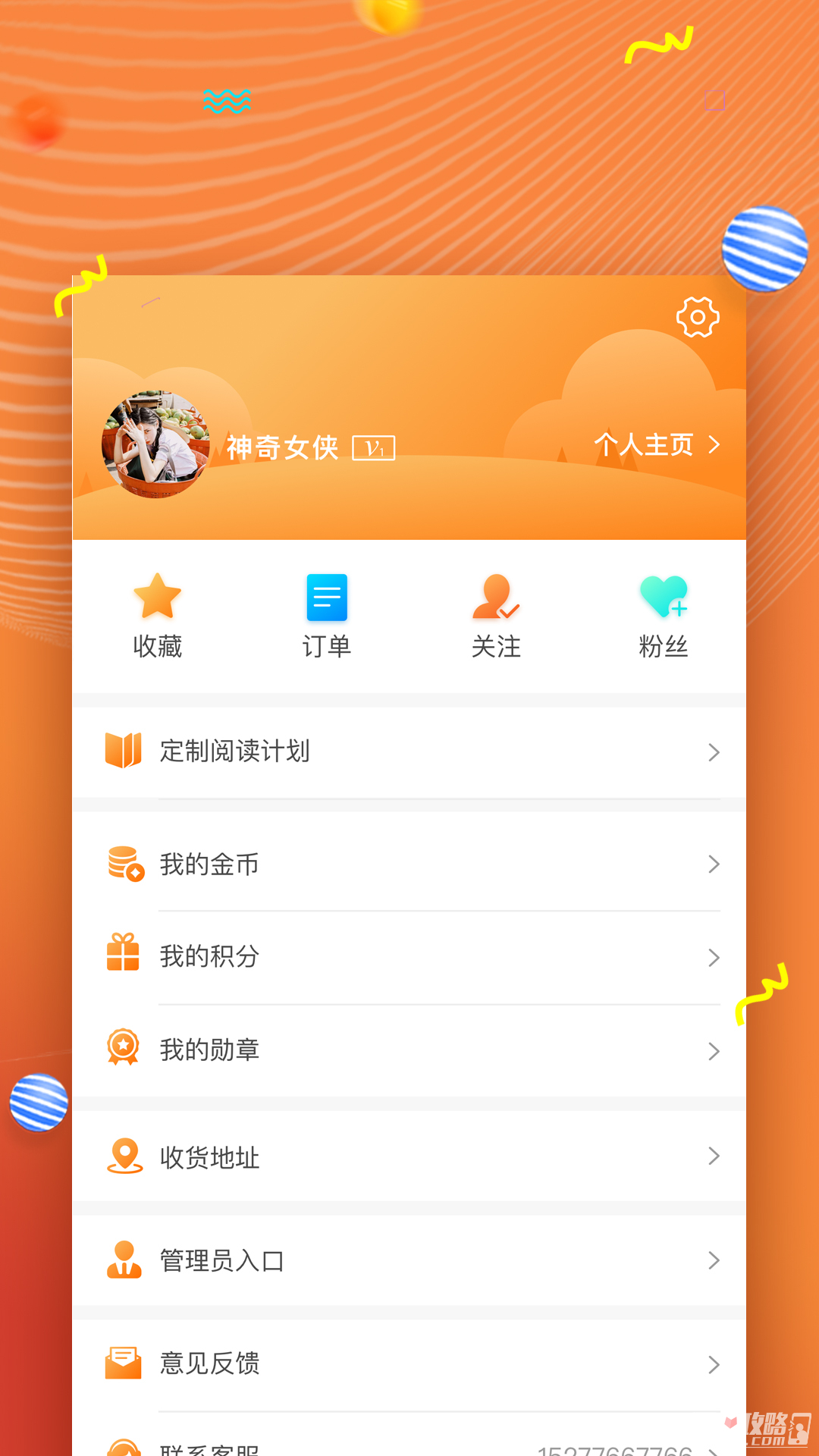This screenshot has height=1456, width=819.
Task: Open the 管理员入口 admin entry
Action: (220, 1260)
